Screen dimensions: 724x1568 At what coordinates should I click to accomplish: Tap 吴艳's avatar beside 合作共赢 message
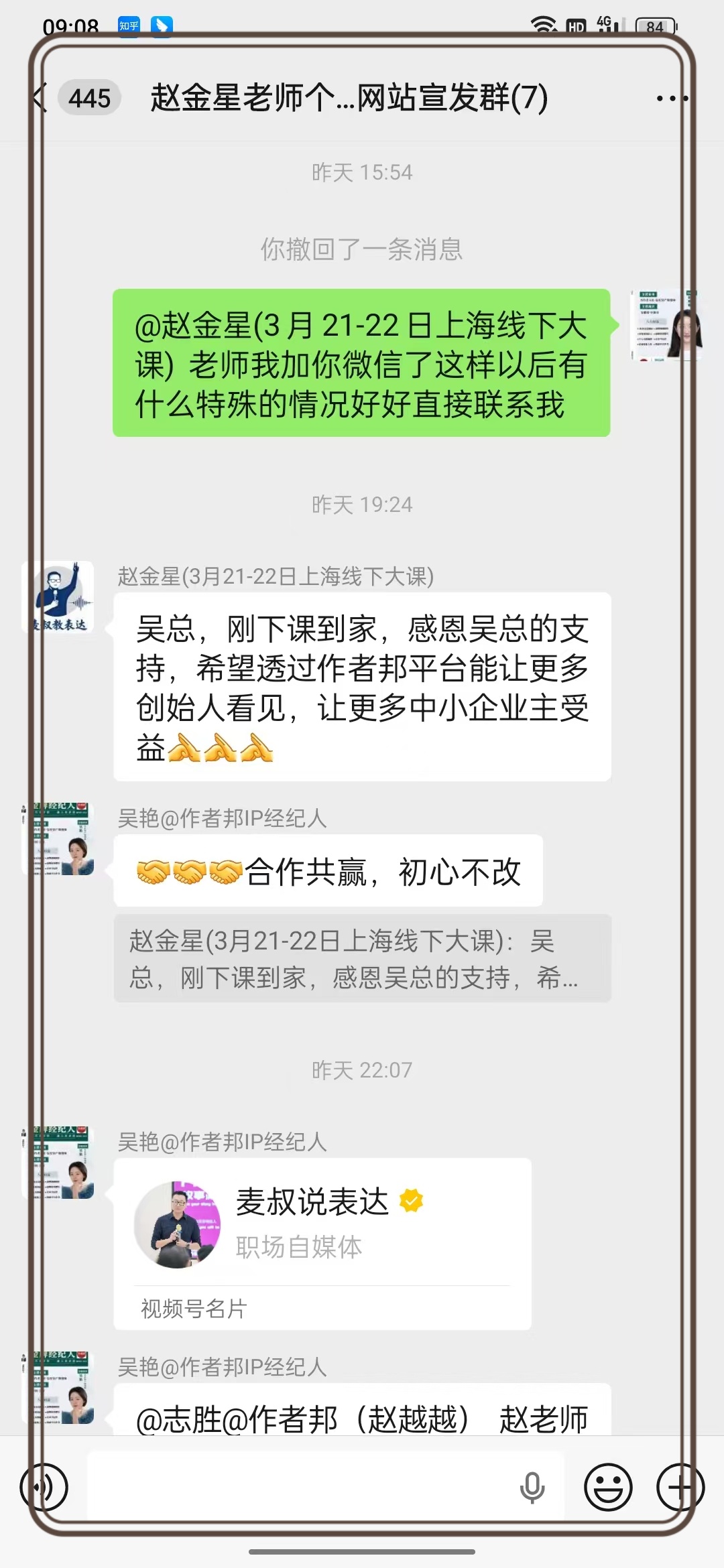tap(58, 839)
